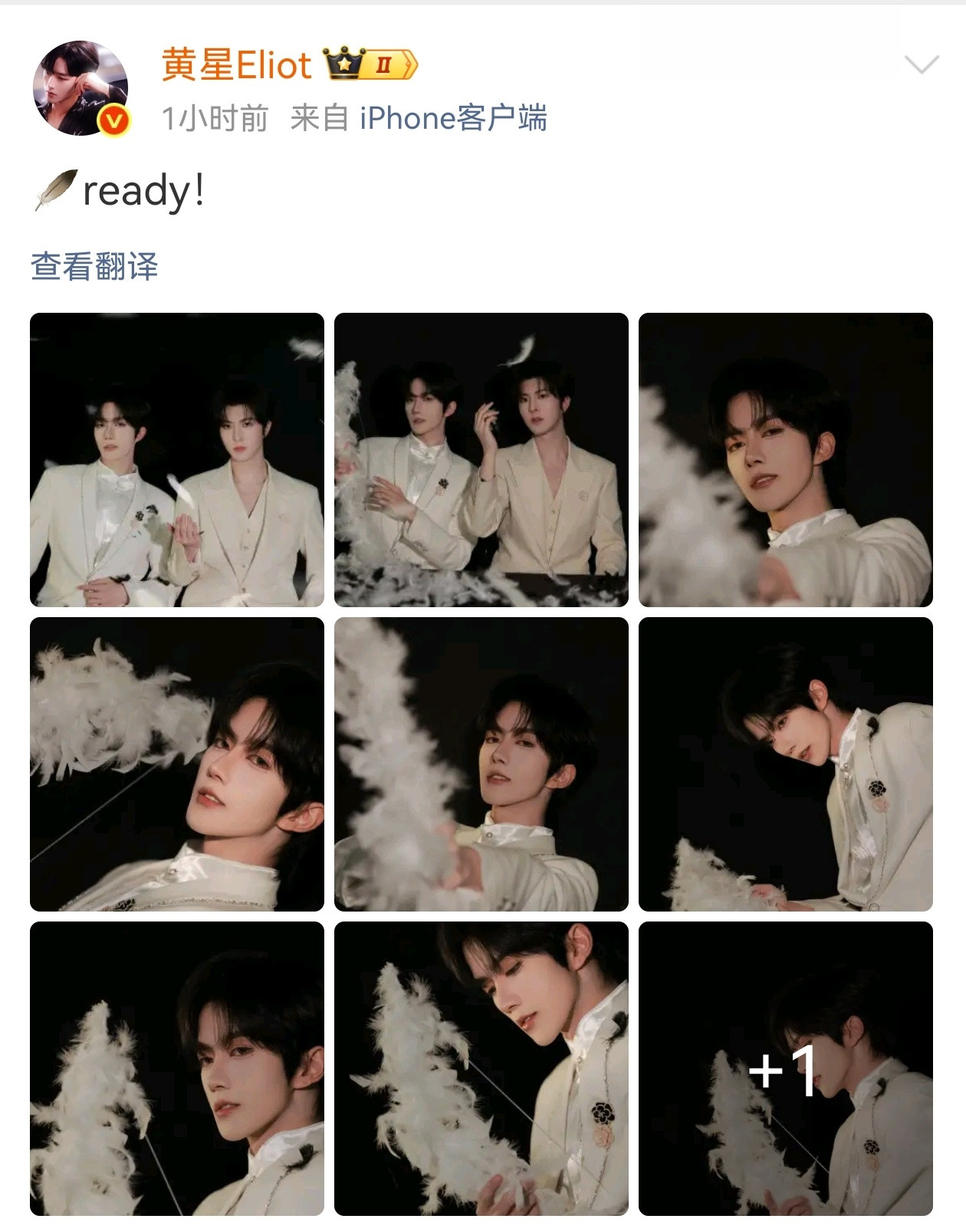The height and width of the screenshot is (1232, 966).
Task: Open the first duo photo thumbnail
Action: (x=177, y=458)
